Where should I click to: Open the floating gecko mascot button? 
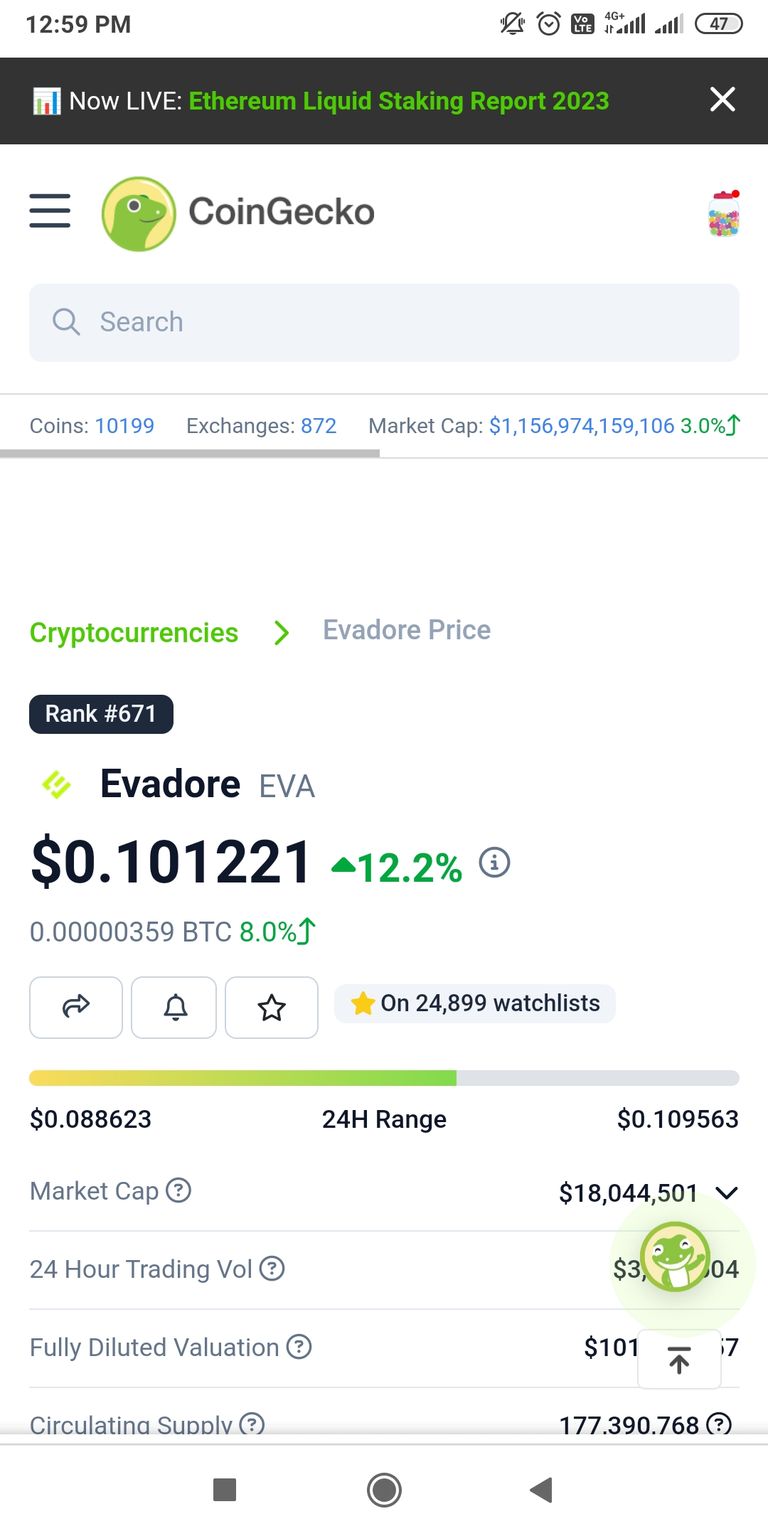pos(676,1257)
